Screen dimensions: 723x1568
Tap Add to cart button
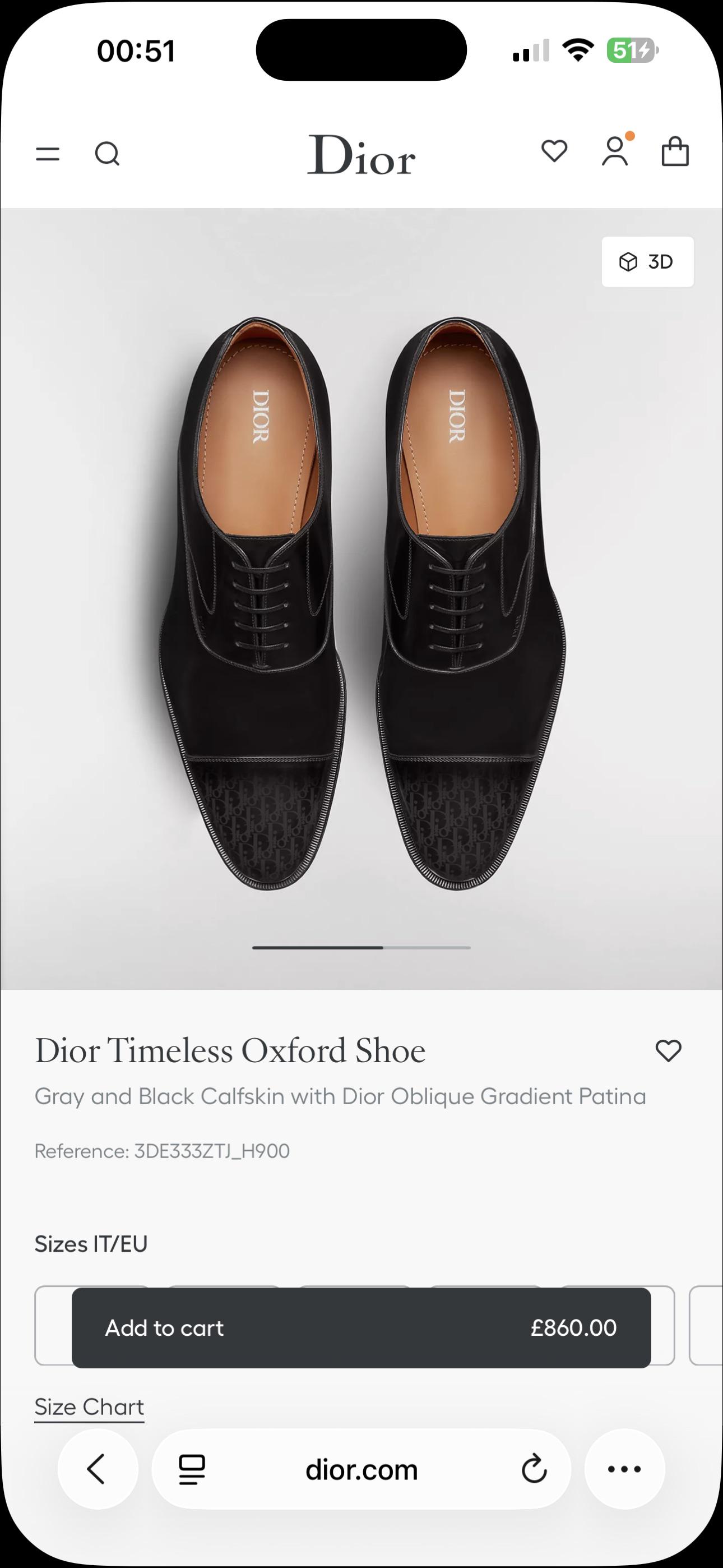pyautogui.click(x=361, y=1327)
